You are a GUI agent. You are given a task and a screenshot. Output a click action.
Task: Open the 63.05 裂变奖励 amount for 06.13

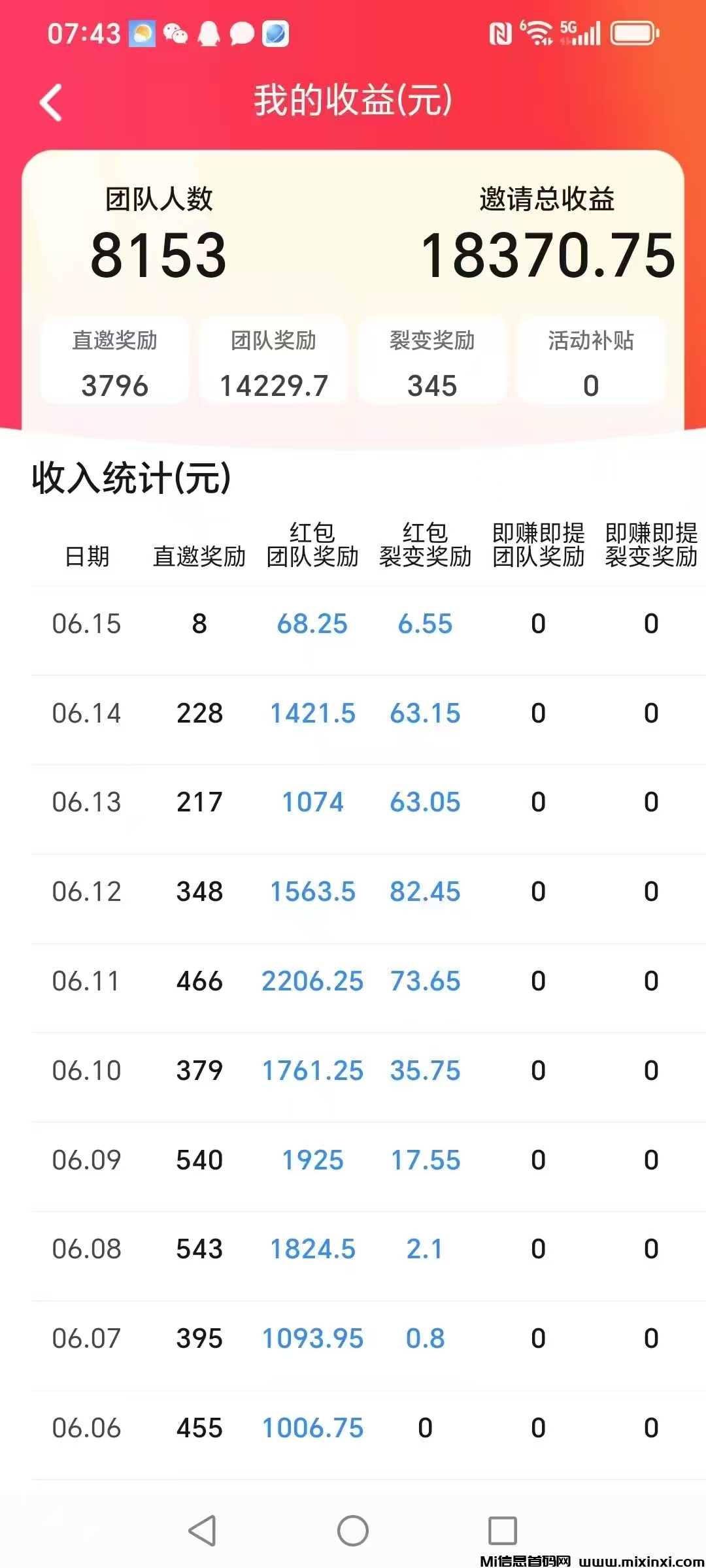tap(426, 802)
